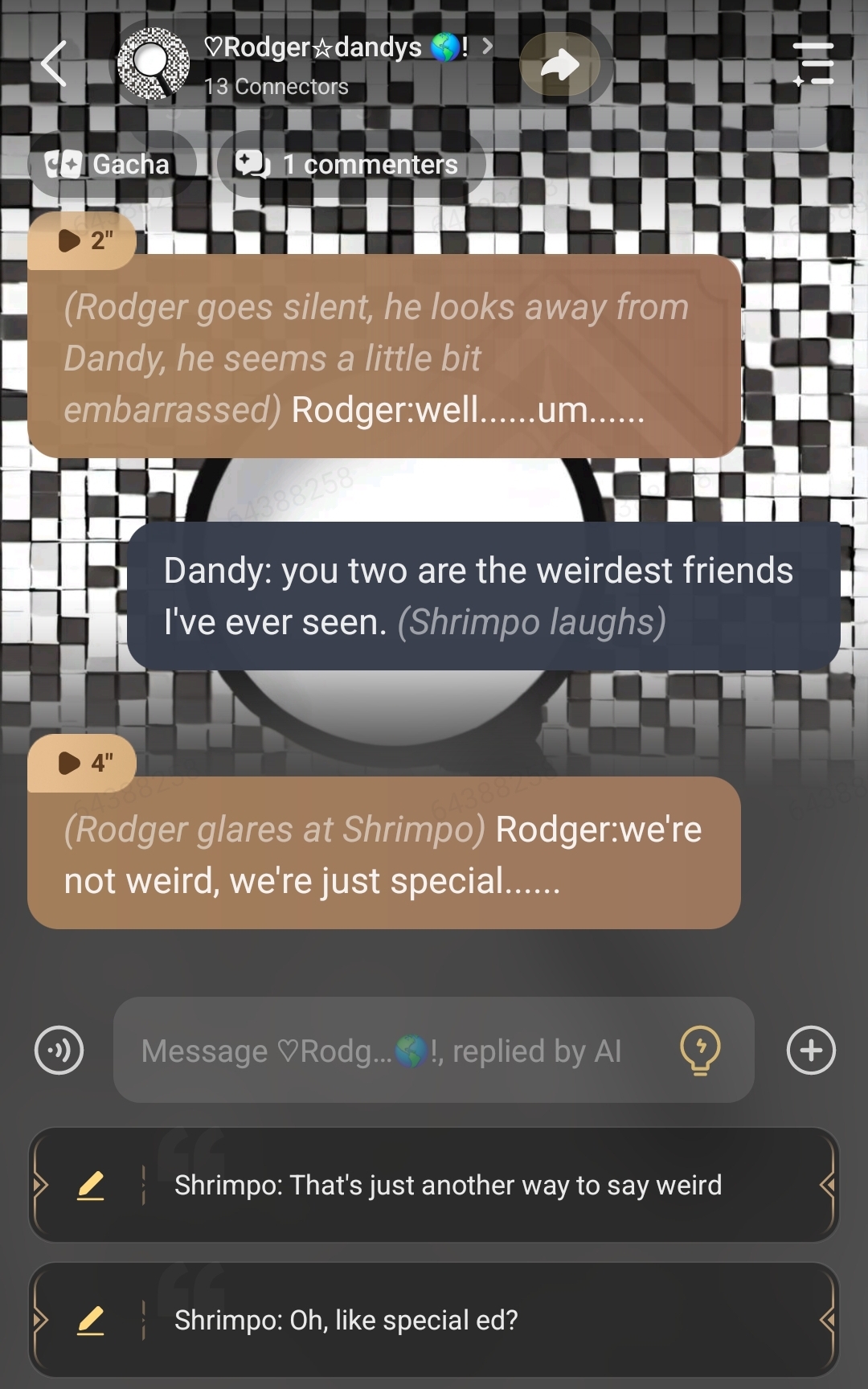Go back using the top-left arrow
This screenshot has width=868, height=1389.
click(54, 64)
